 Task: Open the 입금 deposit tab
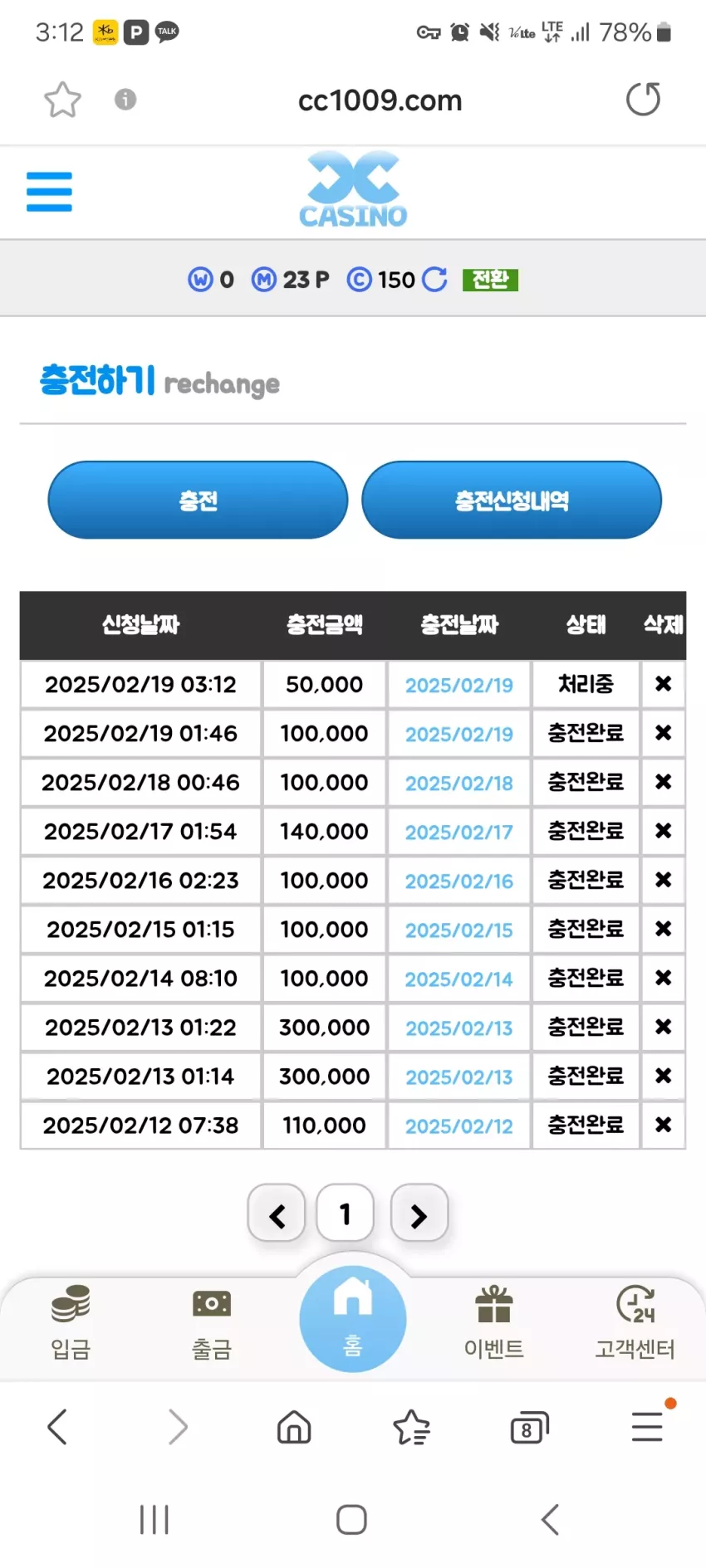click(71, 1323)
